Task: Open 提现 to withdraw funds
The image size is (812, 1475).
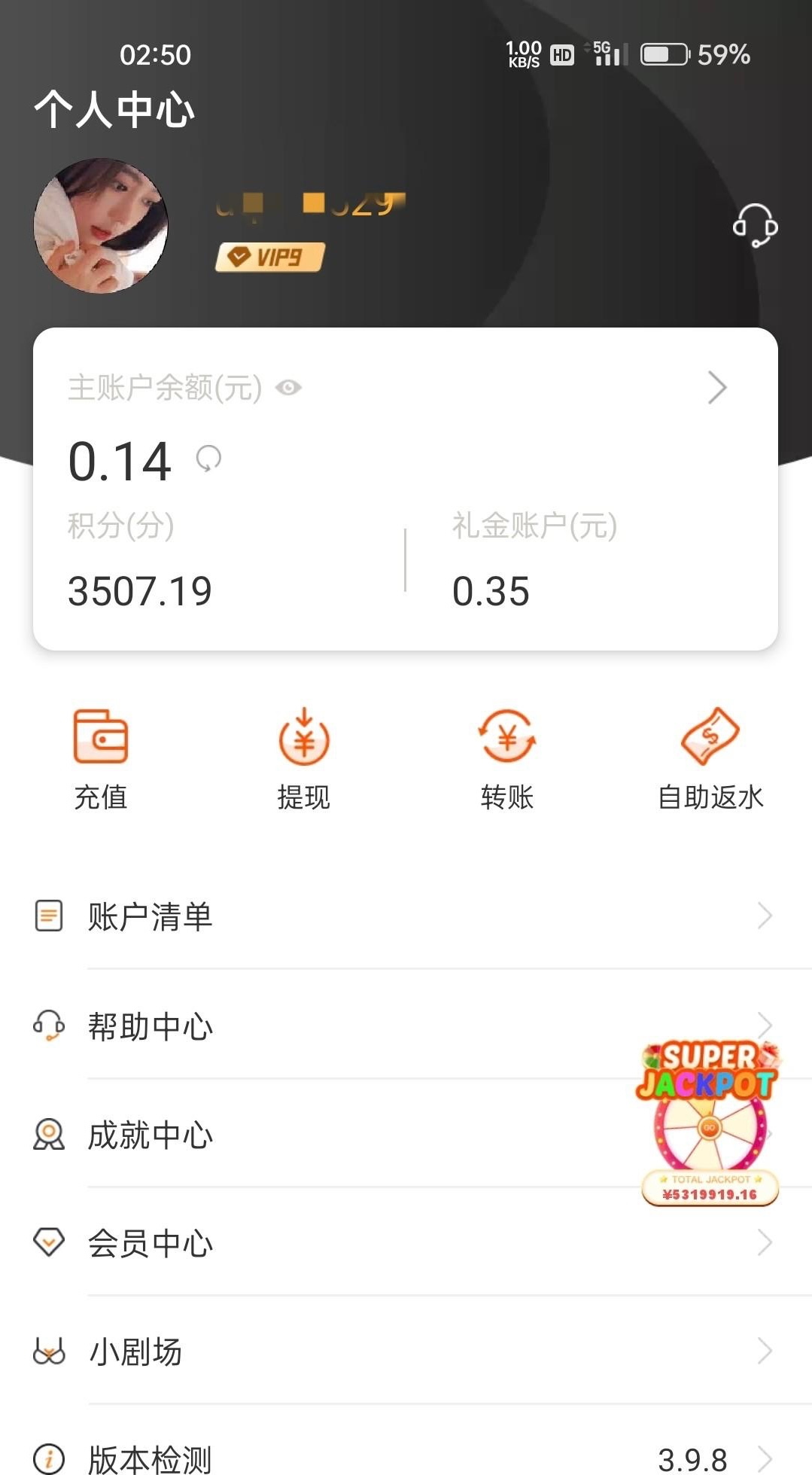Action: [304, 758]
